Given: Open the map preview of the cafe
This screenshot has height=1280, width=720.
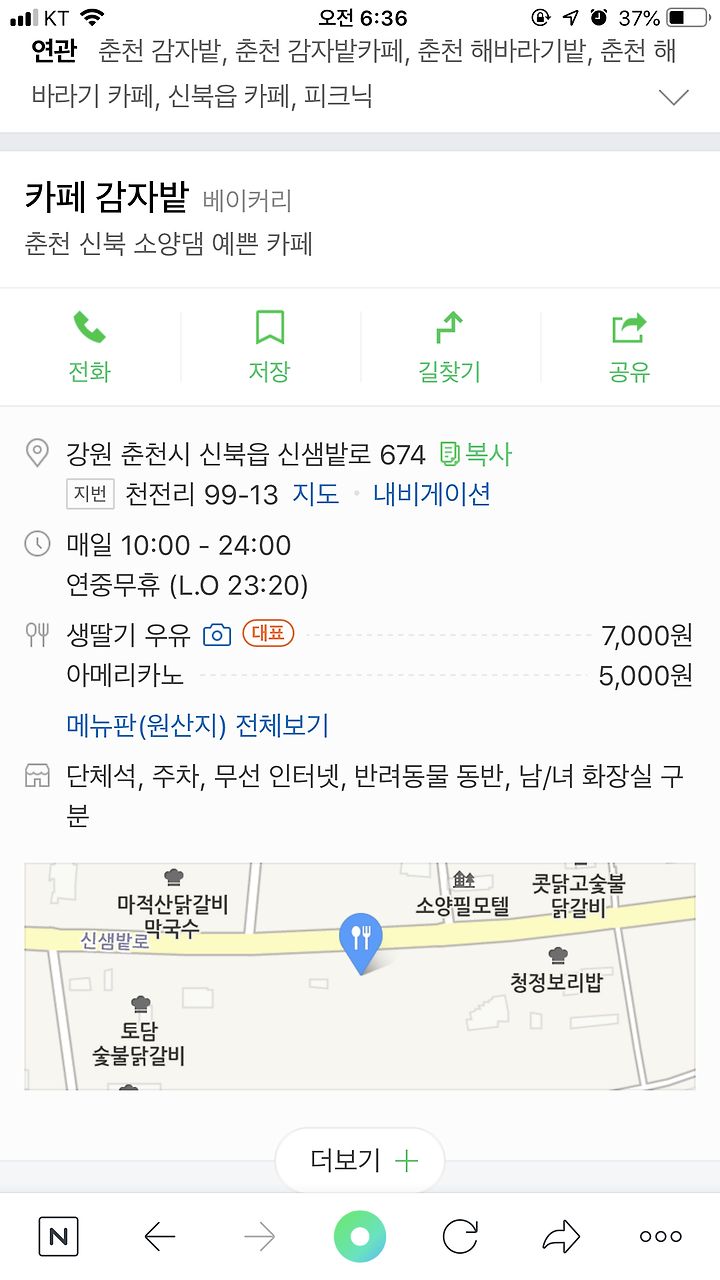Looking at the screenshot, I should tap(360, 976).
